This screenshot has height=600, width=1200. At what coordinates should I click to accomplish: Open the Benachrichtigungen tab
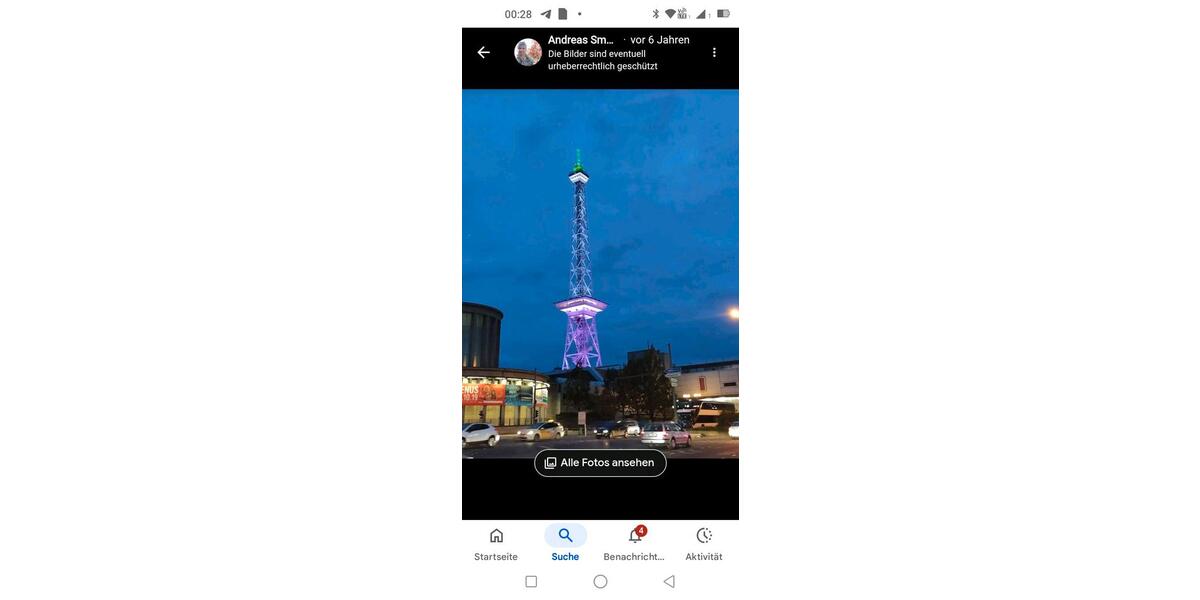pos(634,544)
